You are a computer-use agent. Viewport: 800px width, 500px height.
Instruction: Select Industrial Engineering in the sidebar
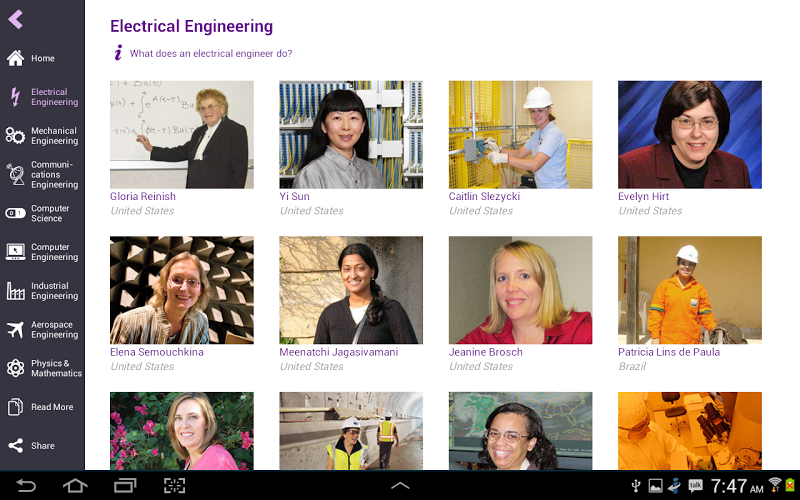(x=42, y=291)
